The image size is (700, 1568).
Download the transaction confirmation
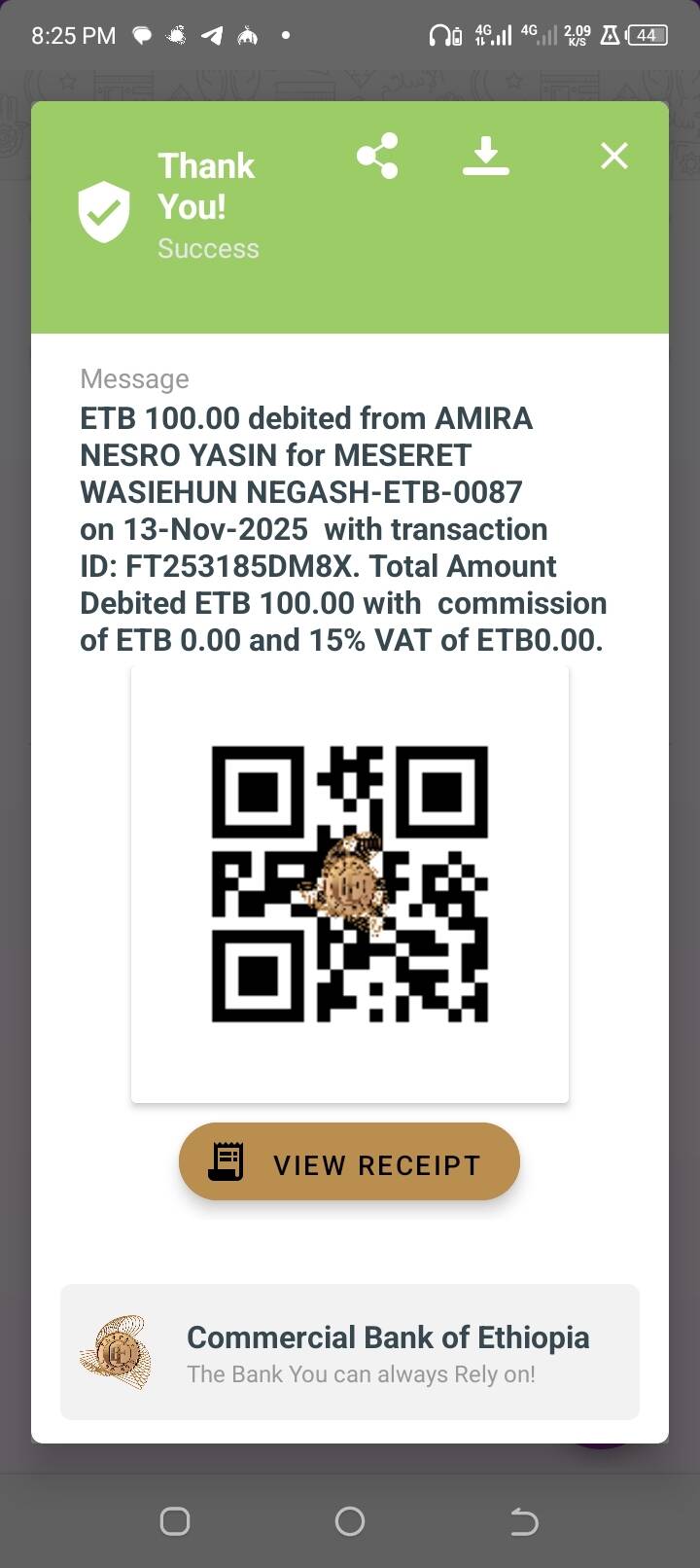486,156
